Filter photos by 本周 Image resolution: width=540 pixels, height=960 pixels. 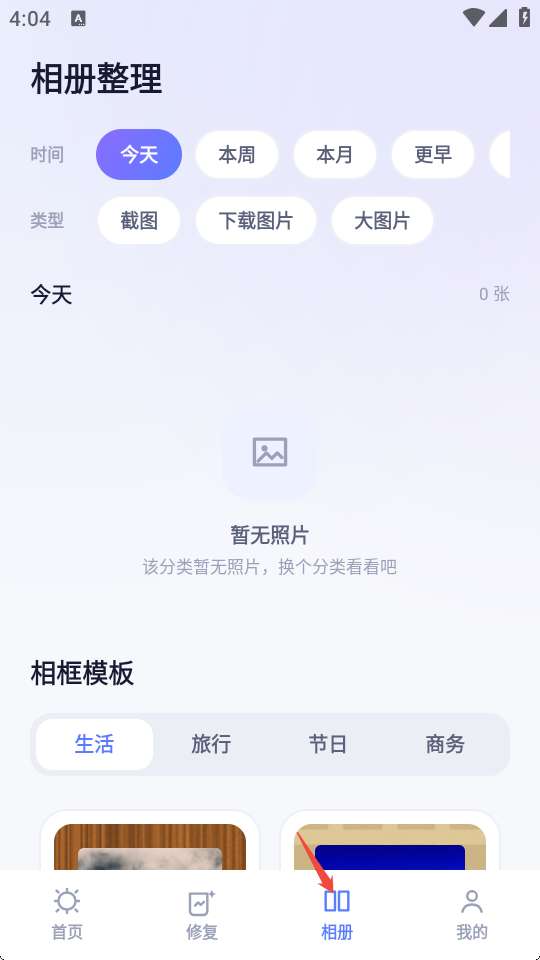point(237,154)
